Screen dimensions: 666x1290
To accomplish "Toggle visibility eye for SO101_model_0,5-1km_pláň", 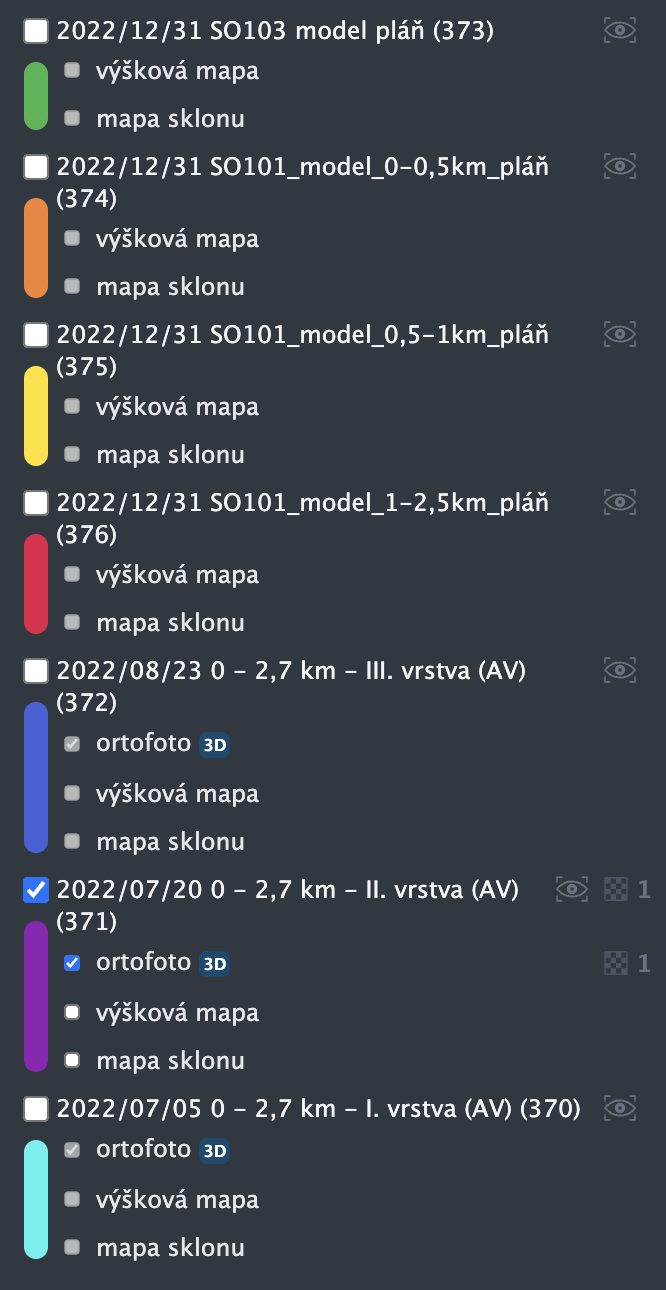I will tap(620, 334).
